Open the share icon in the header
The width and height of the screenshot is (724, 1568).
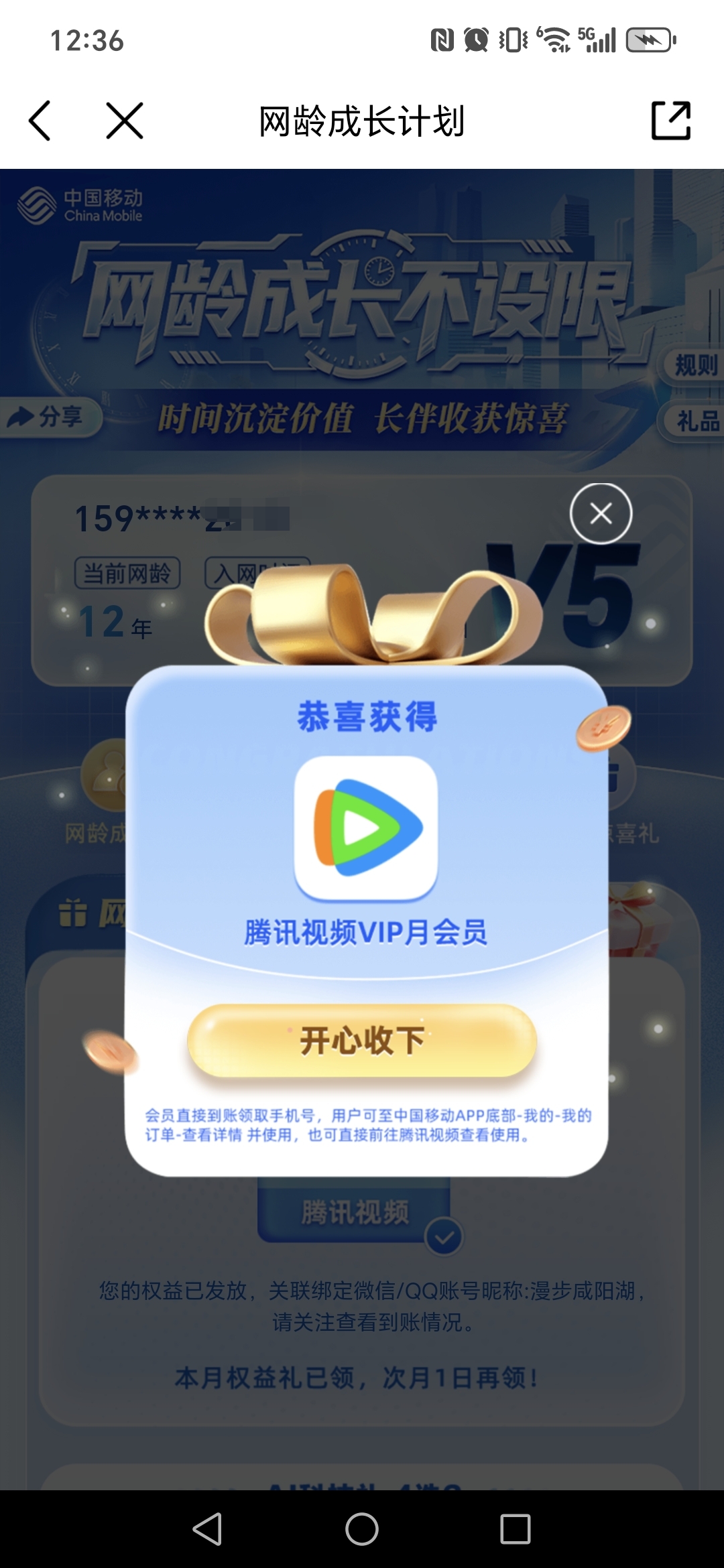(670, 121)
